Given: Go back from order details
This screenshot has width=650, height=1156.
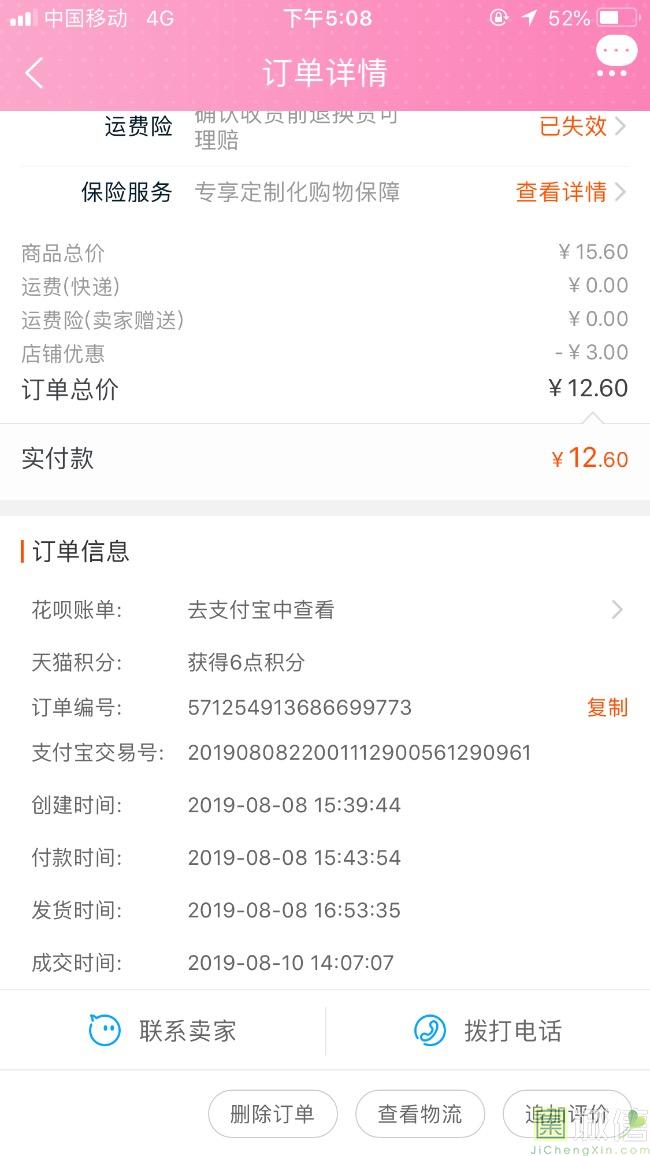Looking at the screenshot, I should 35,73.
